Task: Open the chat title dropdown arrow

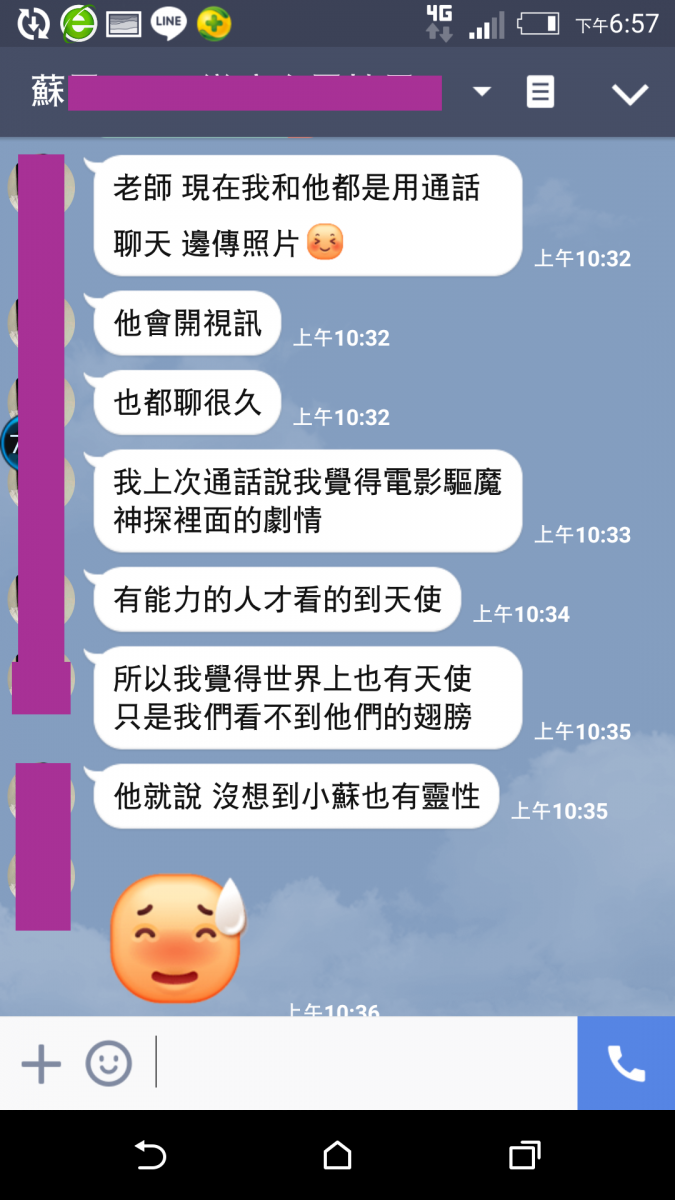Action: coord(482,92)
